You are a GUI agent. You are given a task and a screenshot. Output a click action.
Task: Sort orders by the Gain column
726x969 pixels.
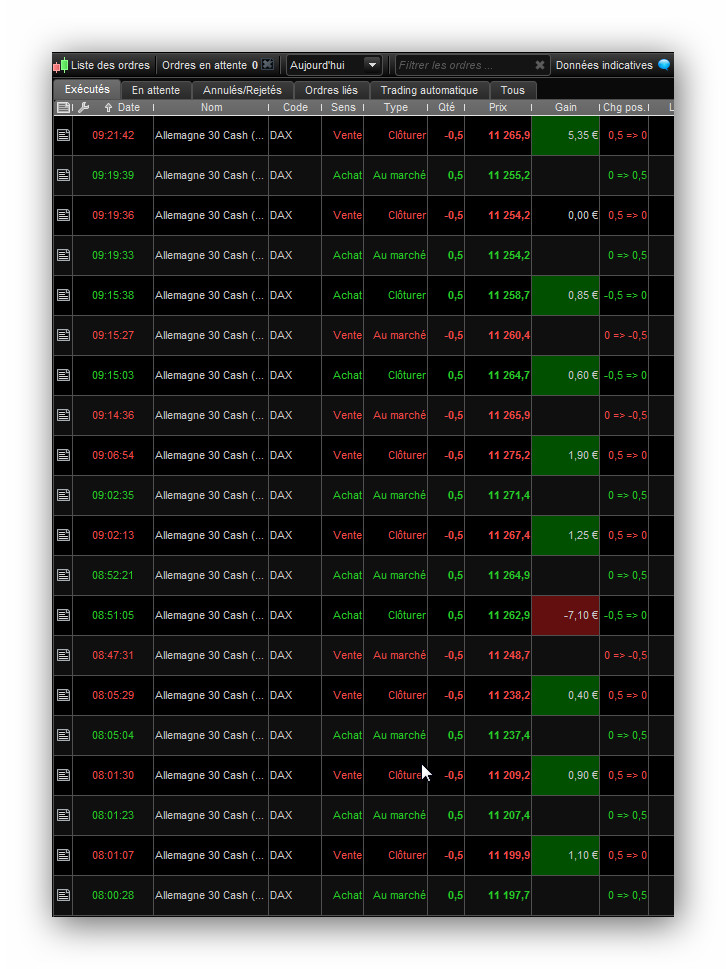[x=565, y=107]
